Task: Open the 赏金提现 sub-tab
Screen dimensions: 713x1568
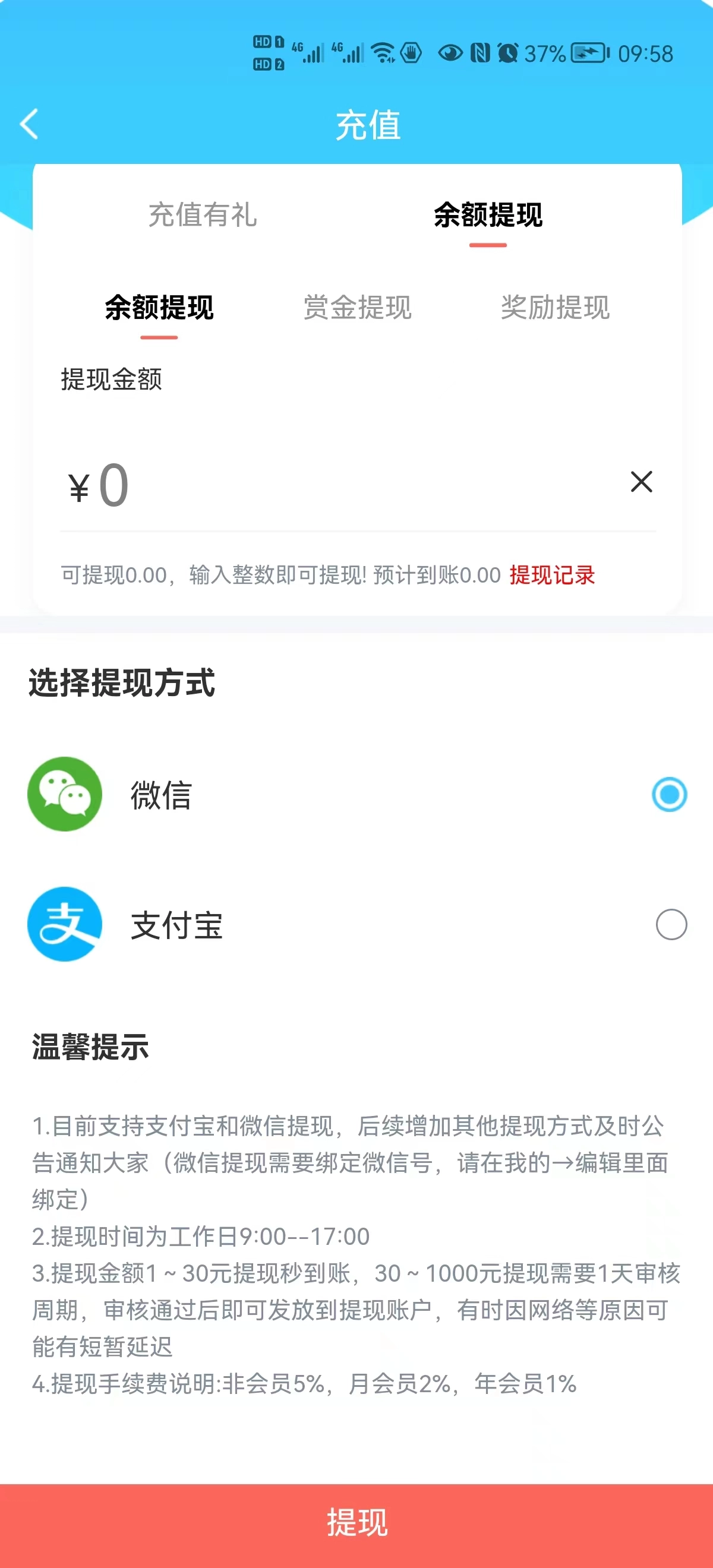Action: pos(358,308)
